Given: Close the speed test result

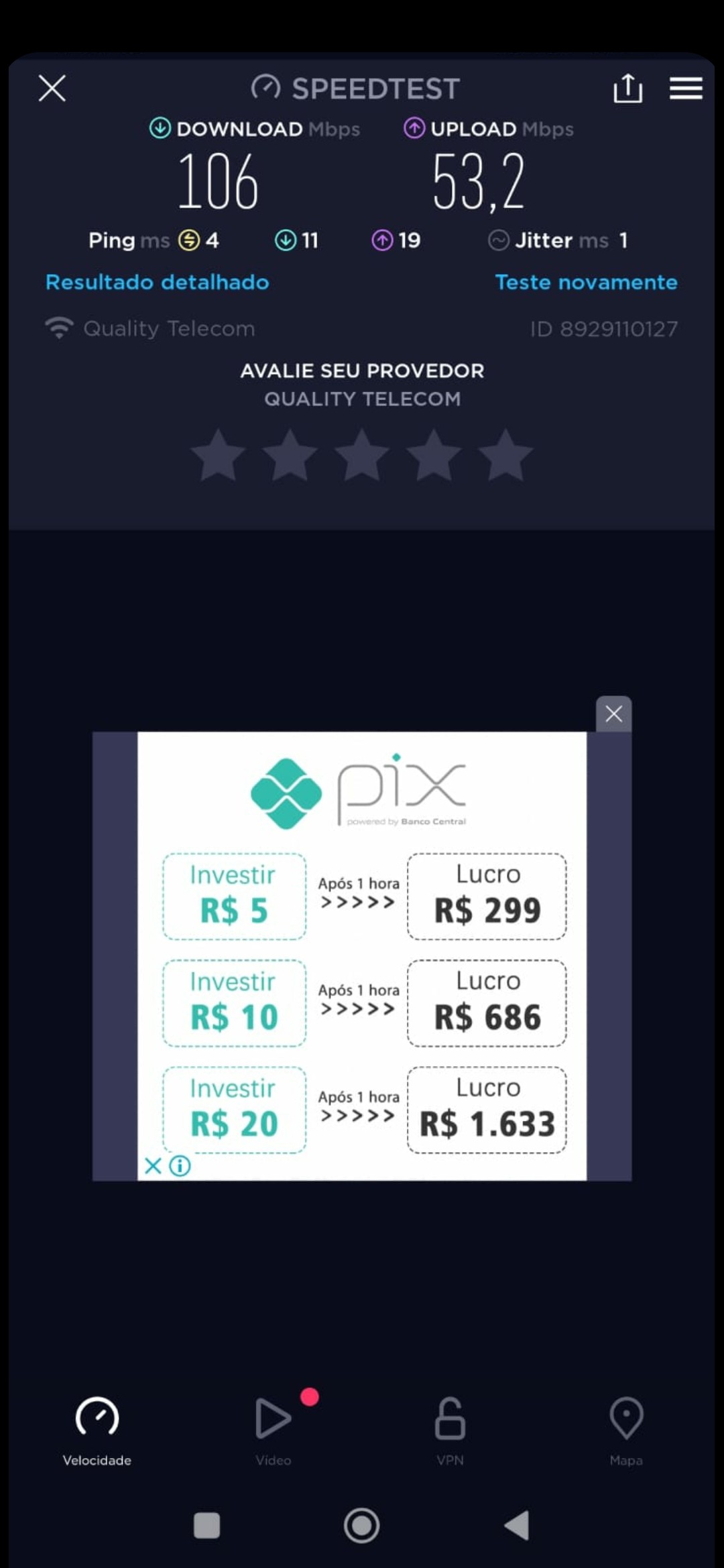Looking at the screenshot, I should click(x=52, y=88).
